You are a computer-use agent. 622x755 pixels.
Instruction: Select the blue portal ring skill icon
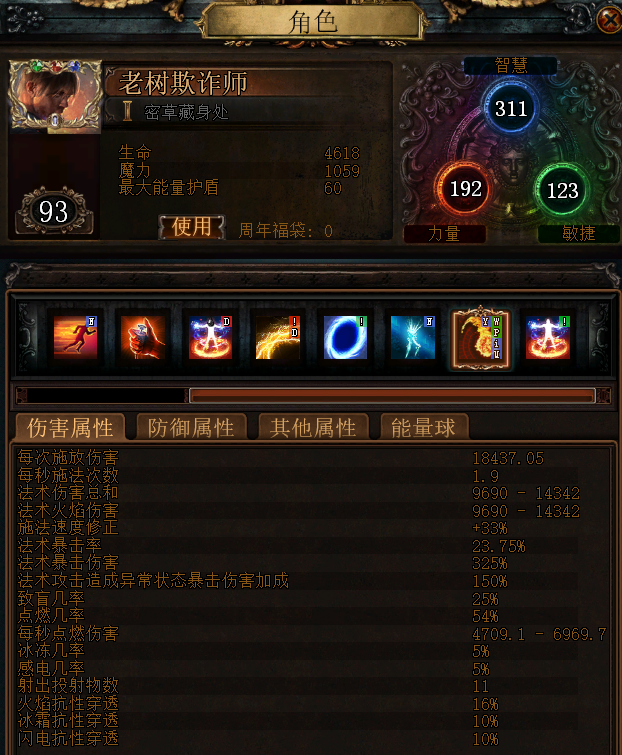coord(345,337)
